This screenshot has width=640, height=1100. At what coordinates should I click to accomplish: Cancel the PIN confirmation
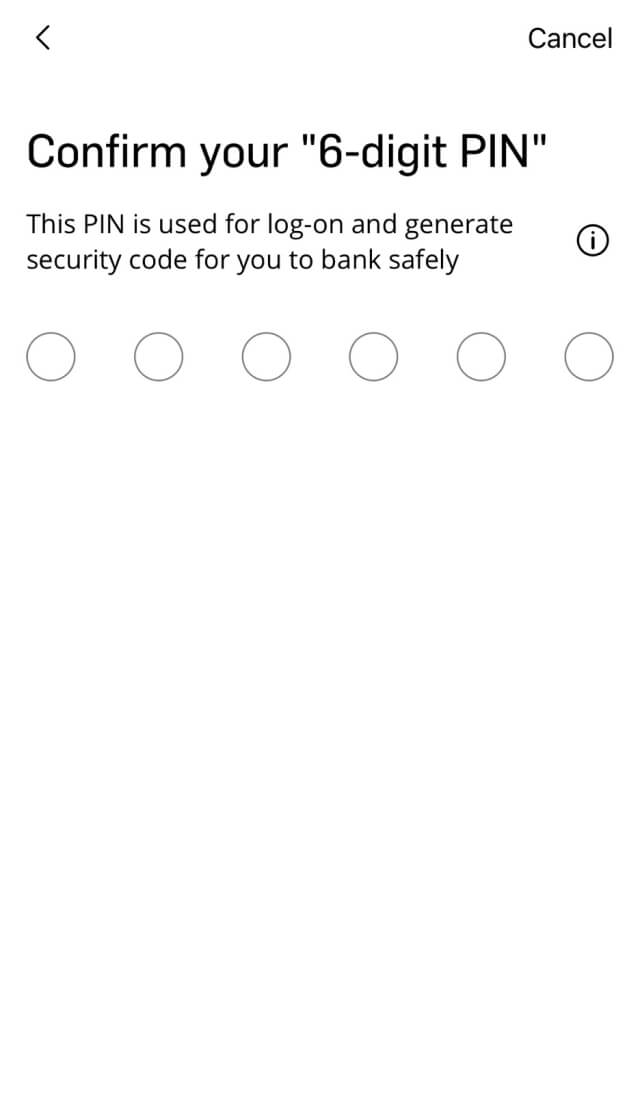pyautogui.click(x=569, y=38)
